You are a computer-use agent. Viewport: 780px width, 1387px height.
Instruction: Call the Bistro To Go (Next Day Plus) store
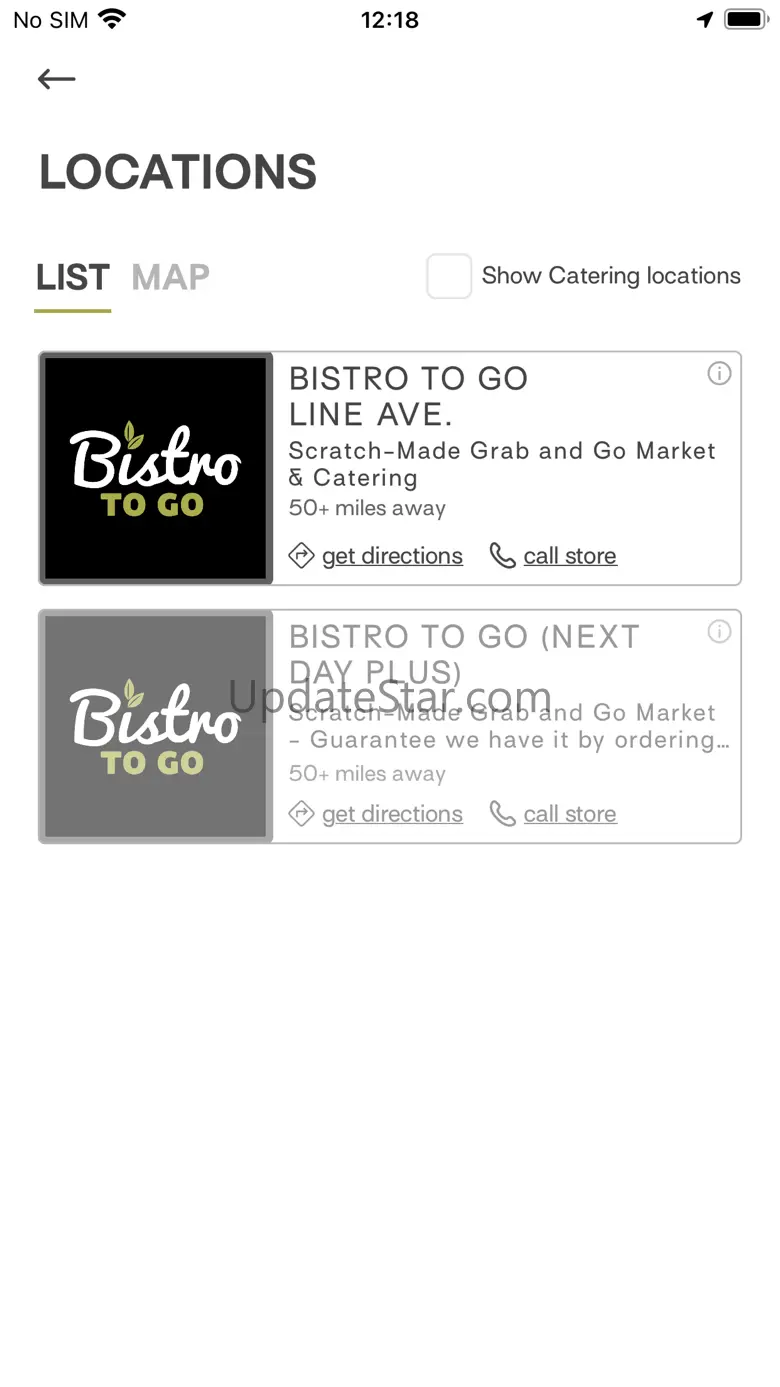553,814
